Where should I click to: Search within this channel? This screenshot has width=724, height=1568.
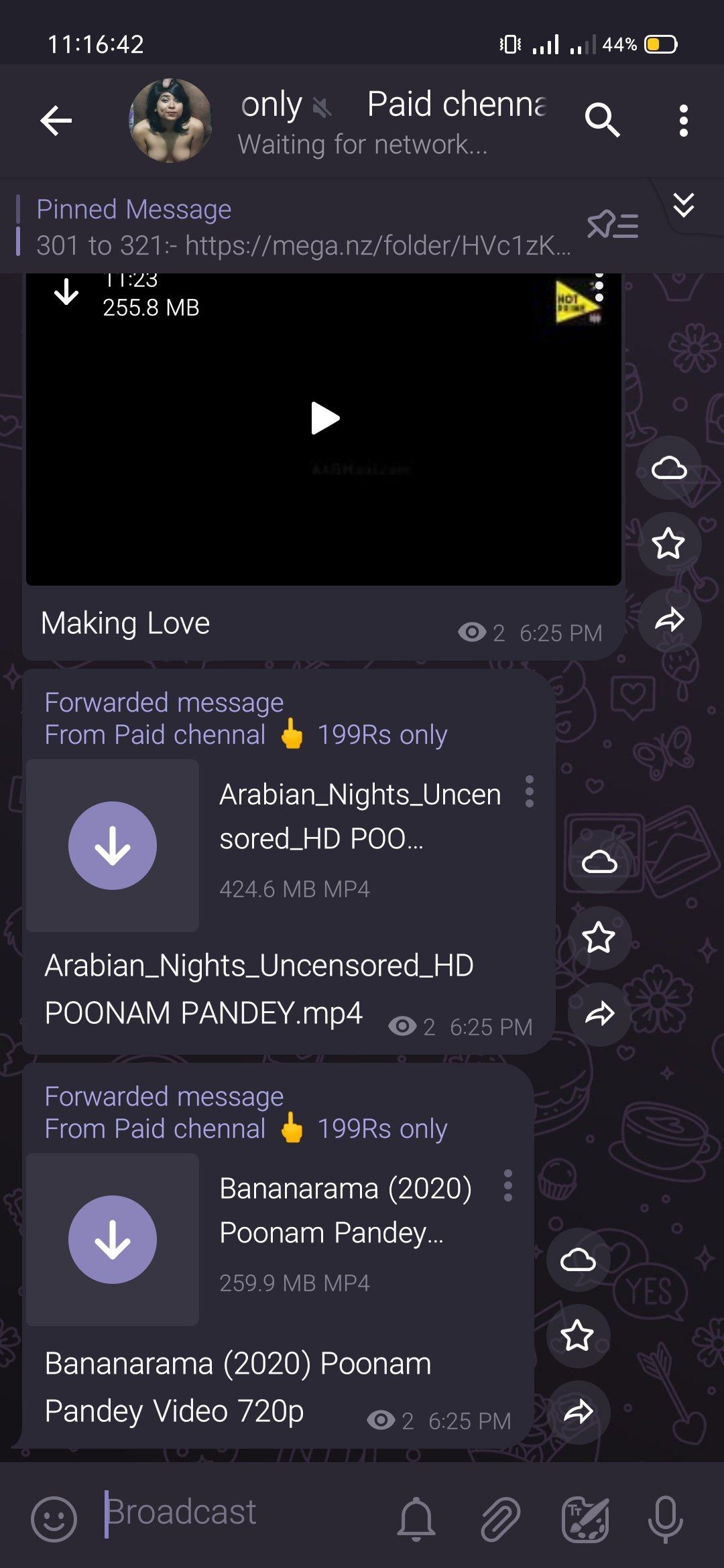pyautogui.click(x=601, y=121)
